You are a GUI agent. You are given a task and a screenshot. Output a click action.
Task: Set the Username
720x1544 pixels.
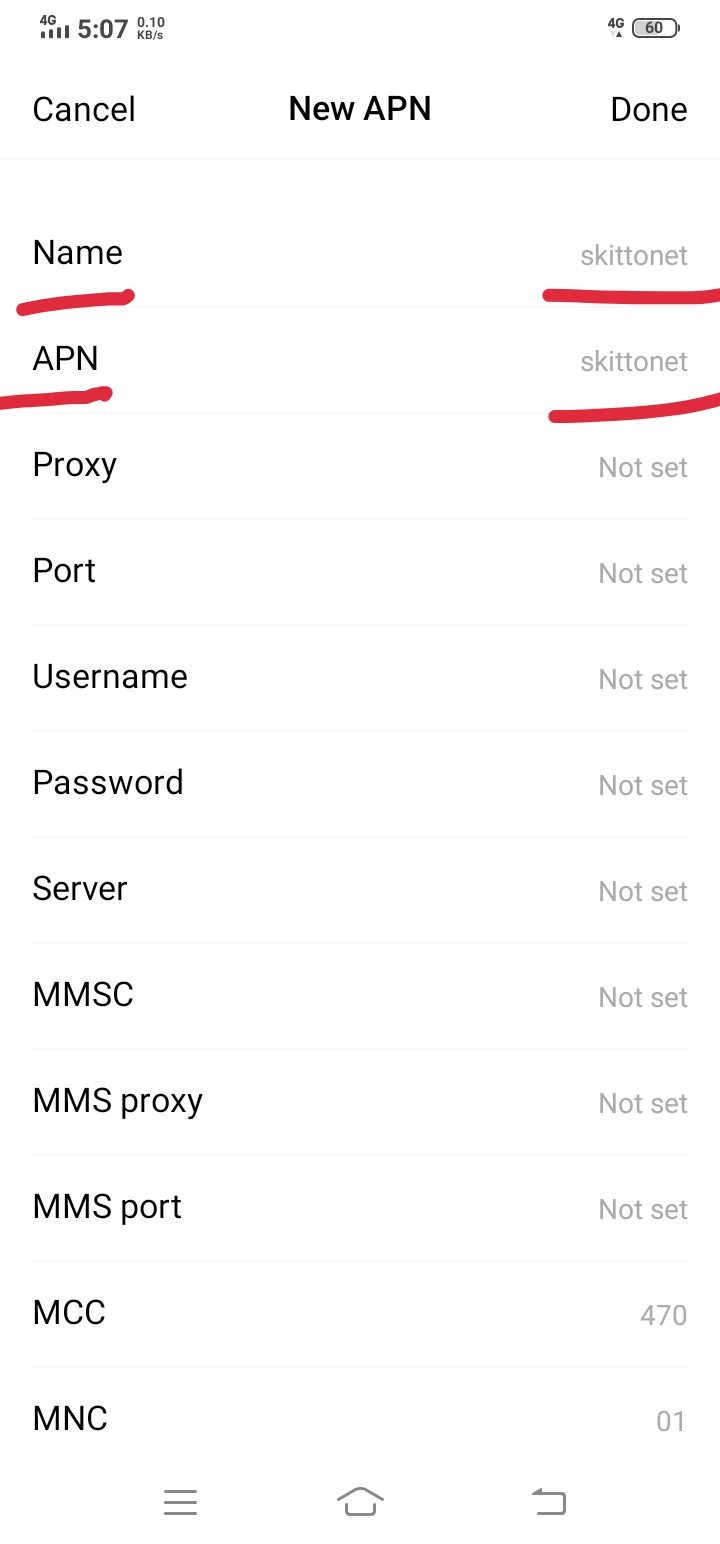coord(360,678)
